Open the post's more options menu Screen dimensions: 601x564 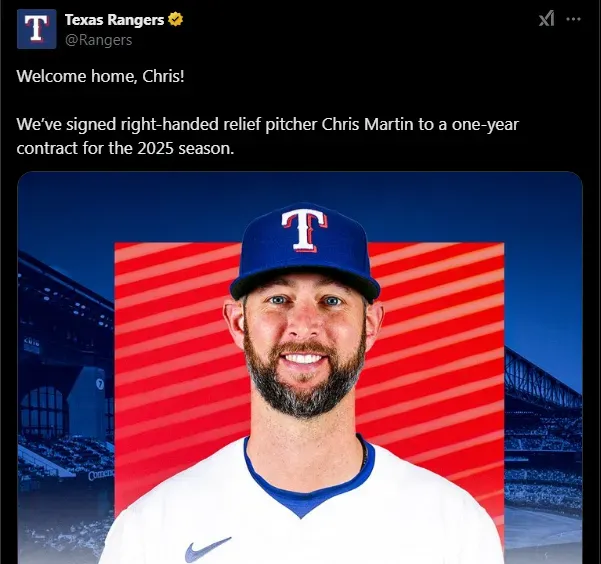click(x=573, y=20)
